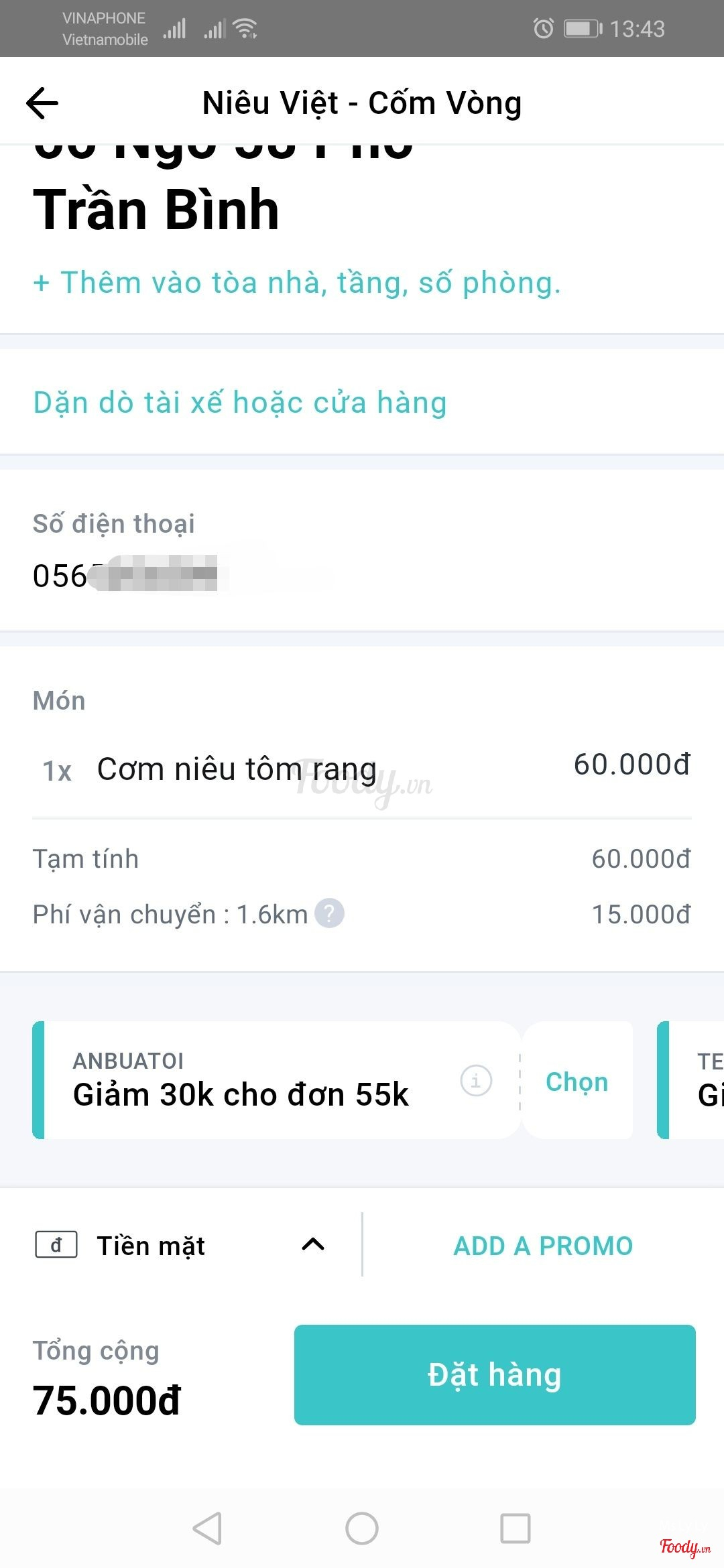Go back using the top arrow
This screenshot has width=724, height=1568.
(x=42, y=103)
